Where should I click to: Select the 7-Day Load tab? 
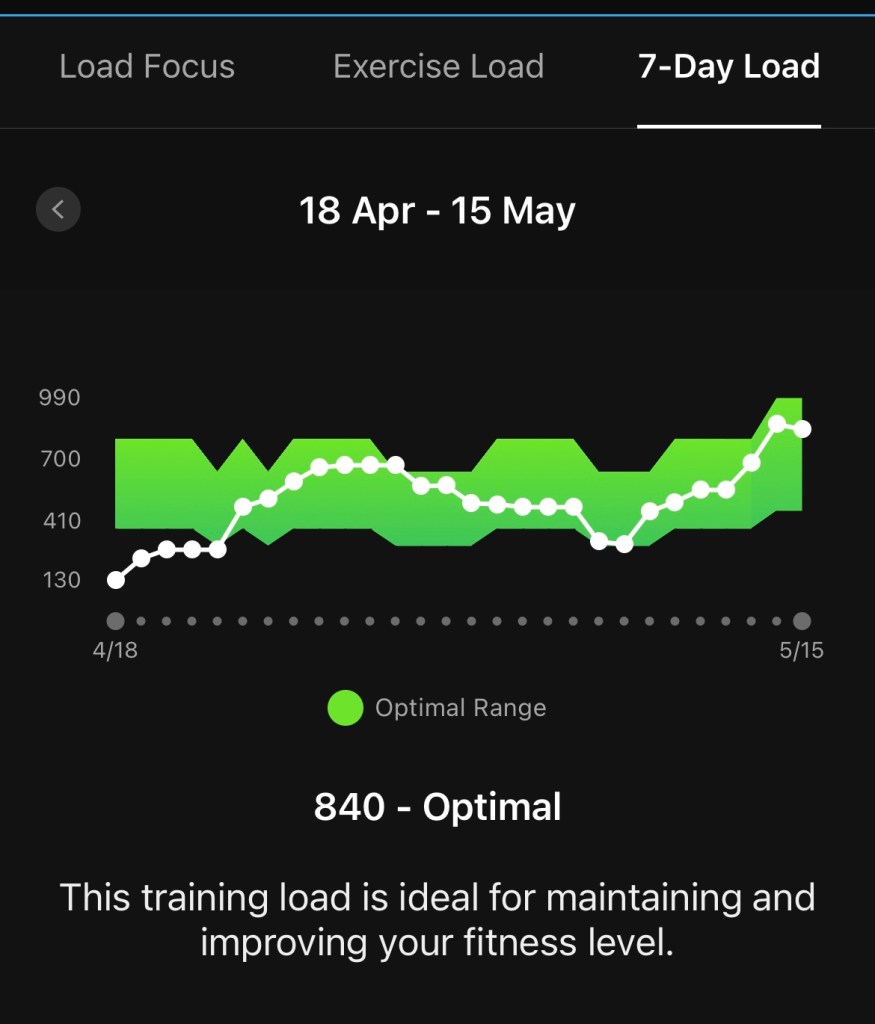pos(728,67)
